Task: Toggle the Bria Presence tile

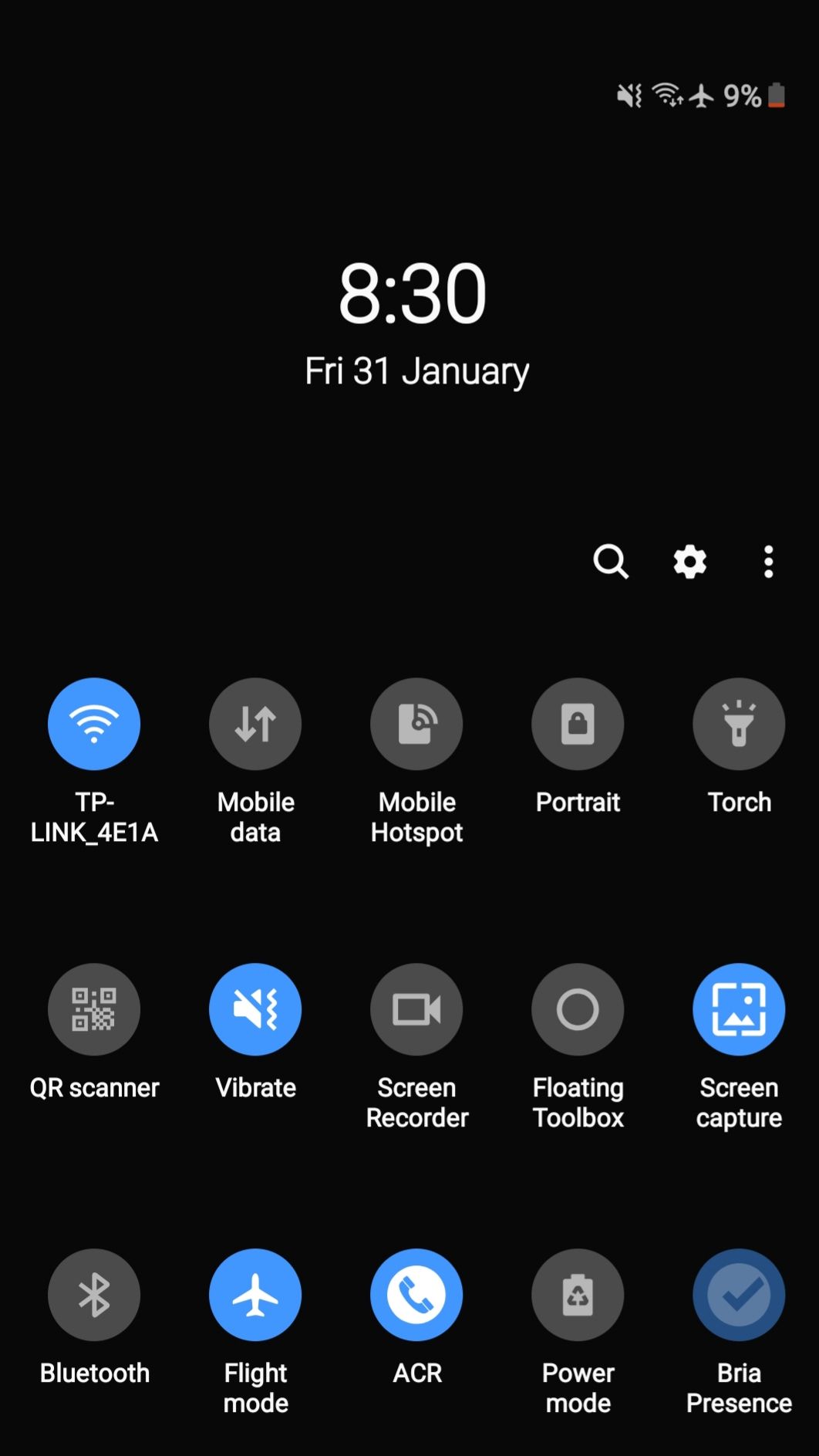Action: 739,1295
